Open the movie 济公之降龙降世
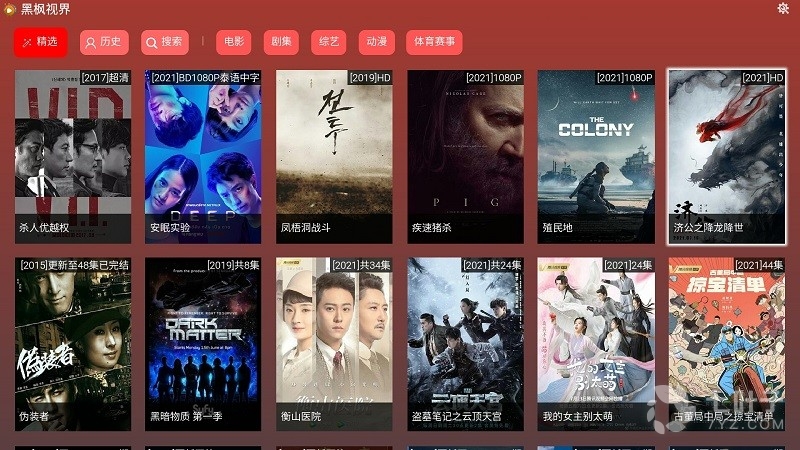800x450 pixels. pos(727,156)
